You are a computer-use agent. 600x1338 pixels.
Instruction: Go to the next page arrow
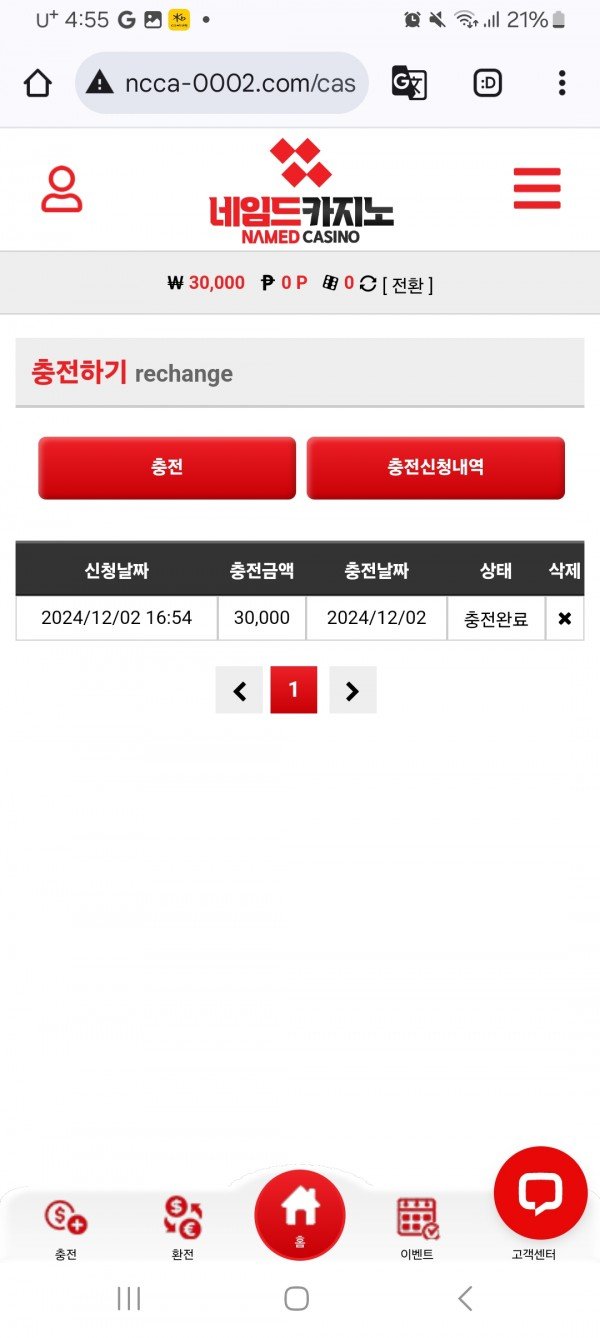point(352,690)
